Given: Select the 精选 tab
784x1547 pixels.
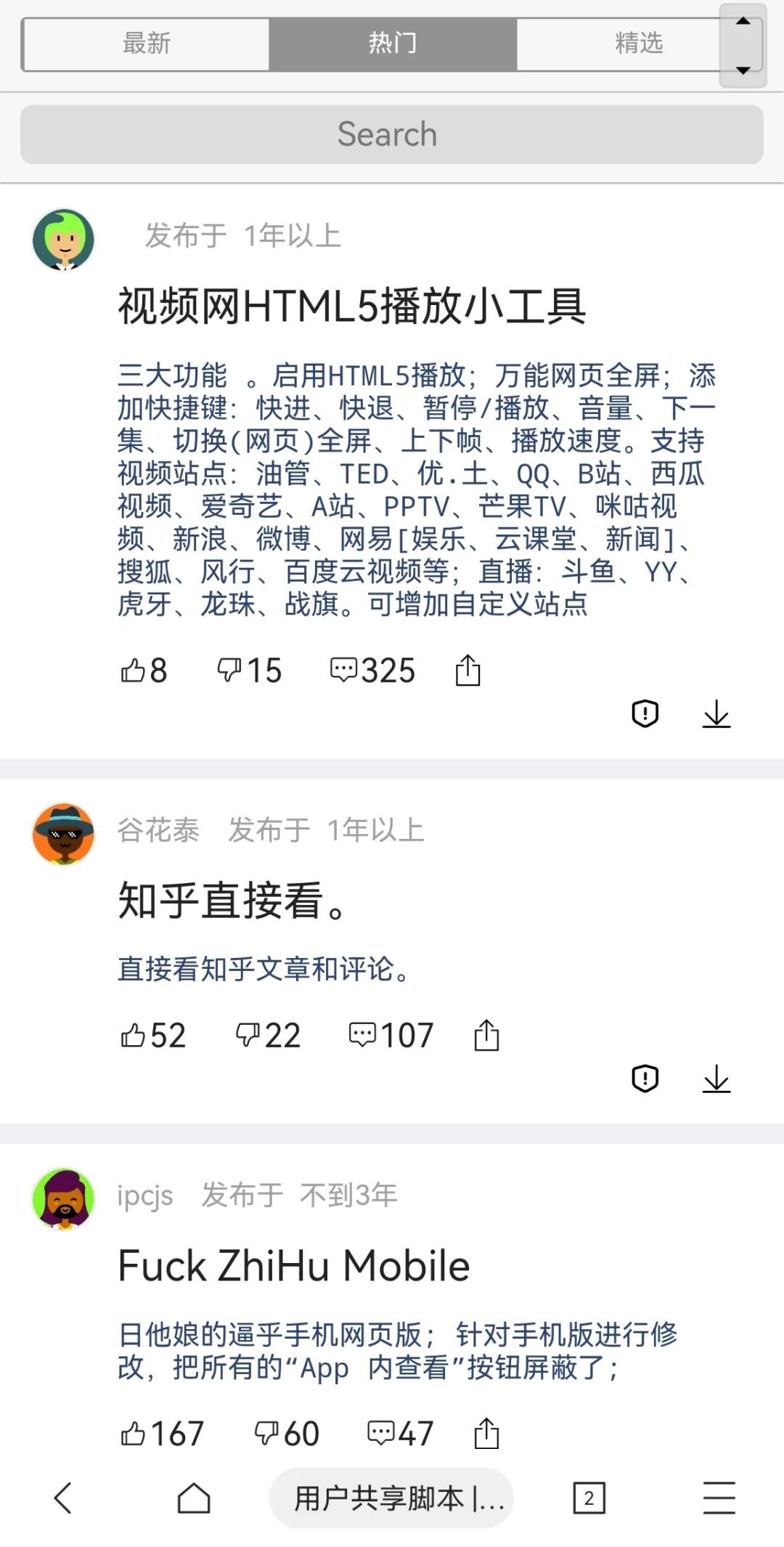Looking at the screenshot, I should pyautogui.click(x=639, y=44).
